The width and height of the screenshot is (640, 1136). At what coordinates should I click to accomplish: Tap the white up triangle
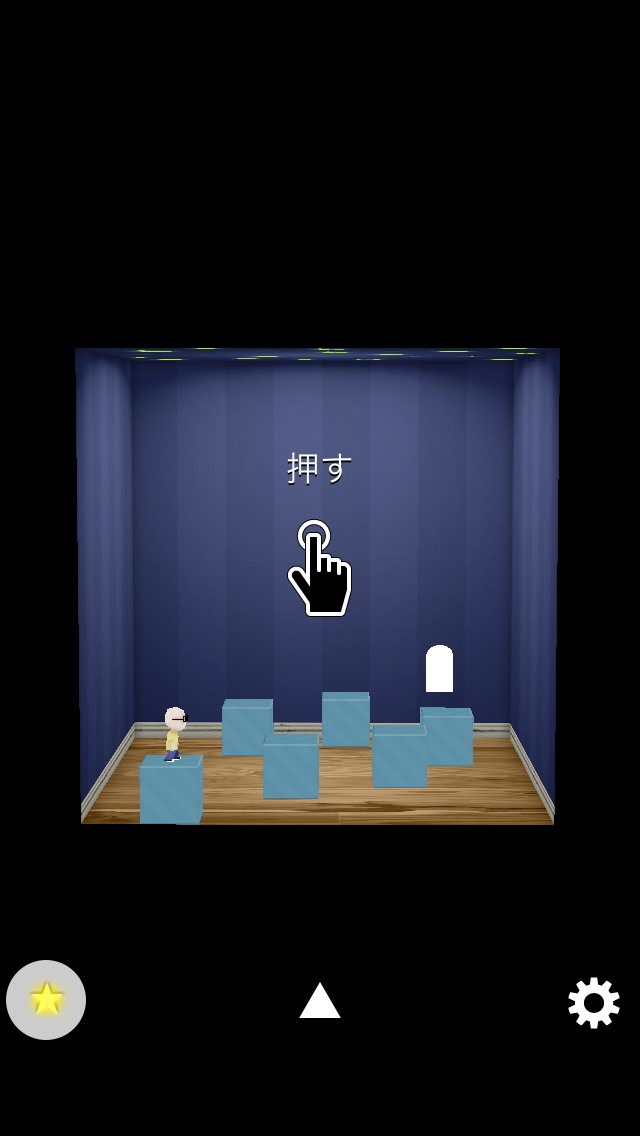click(320, 1001)
